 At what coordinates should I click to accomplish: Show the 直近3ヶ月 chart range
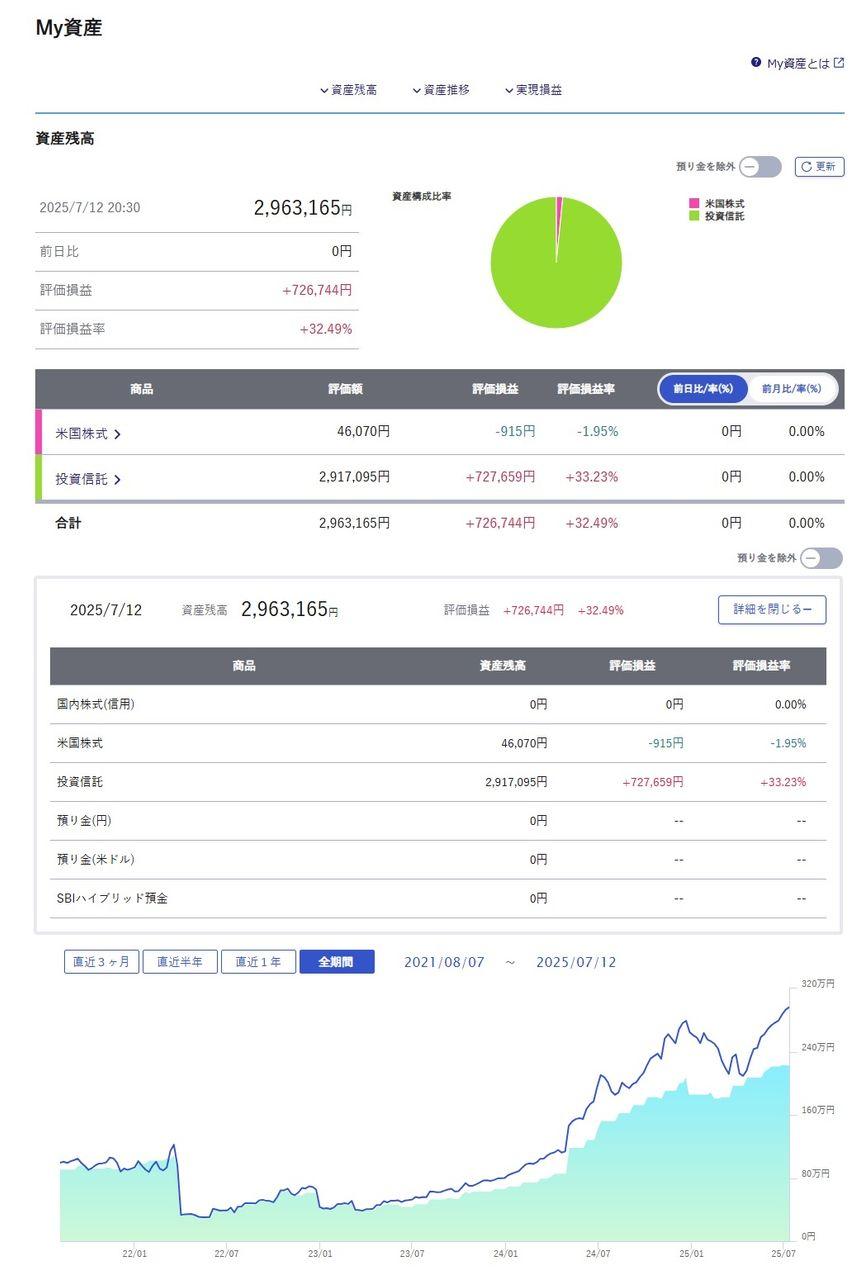(101, 962)
